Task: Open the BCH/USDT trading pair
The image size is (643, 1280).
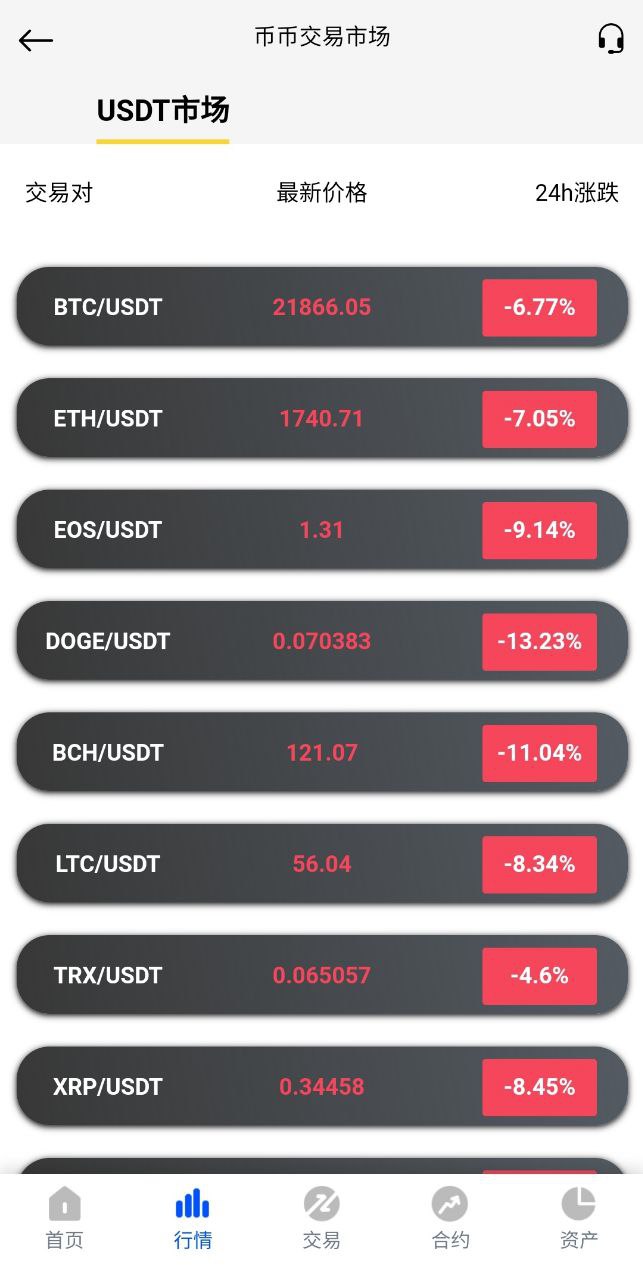Action: (322, 753)
